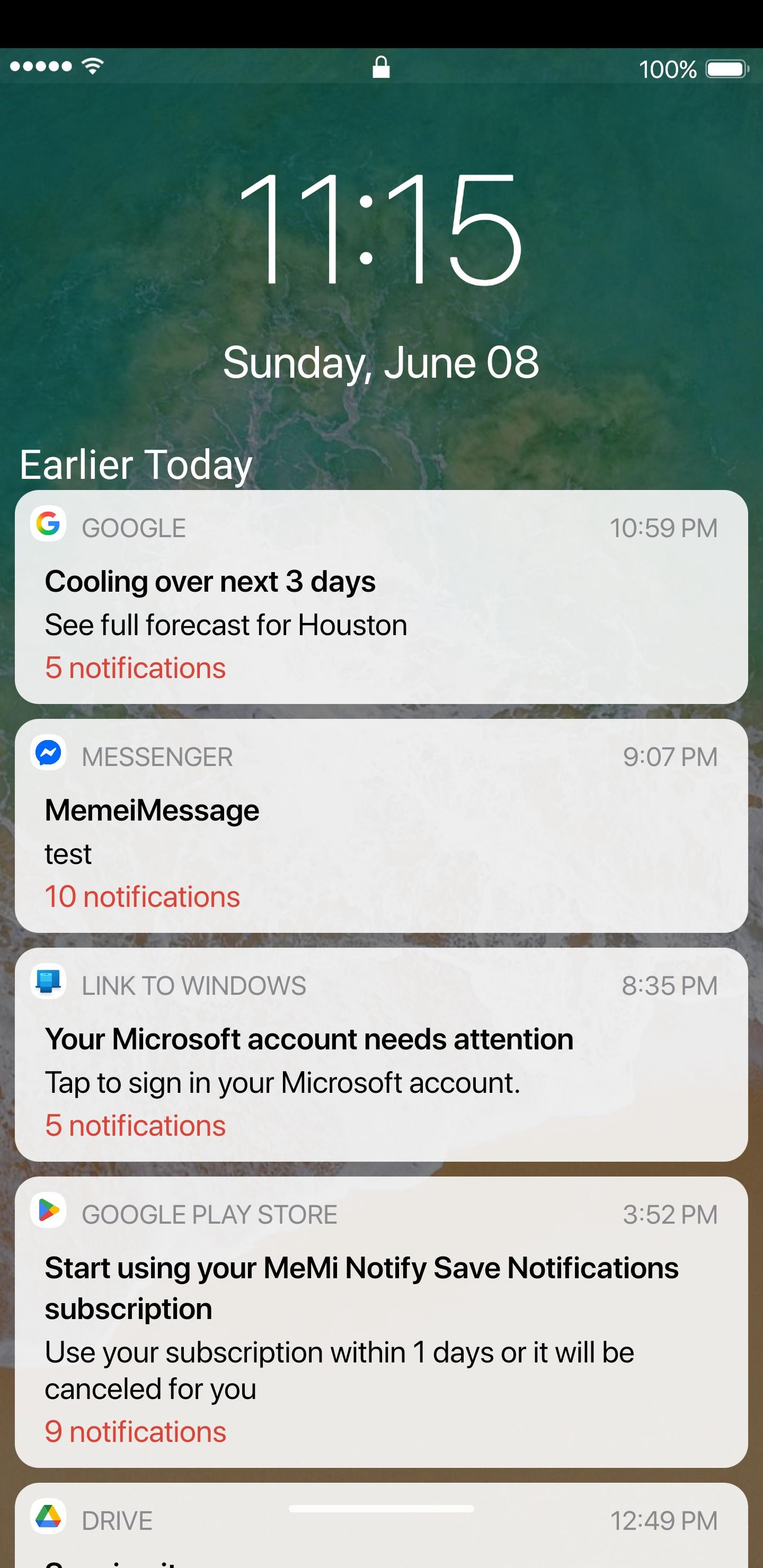Open the Messenger MemeiMessage notification
Screen dimensions: 763x1568
pyautogui.click(x=381, y=826)
